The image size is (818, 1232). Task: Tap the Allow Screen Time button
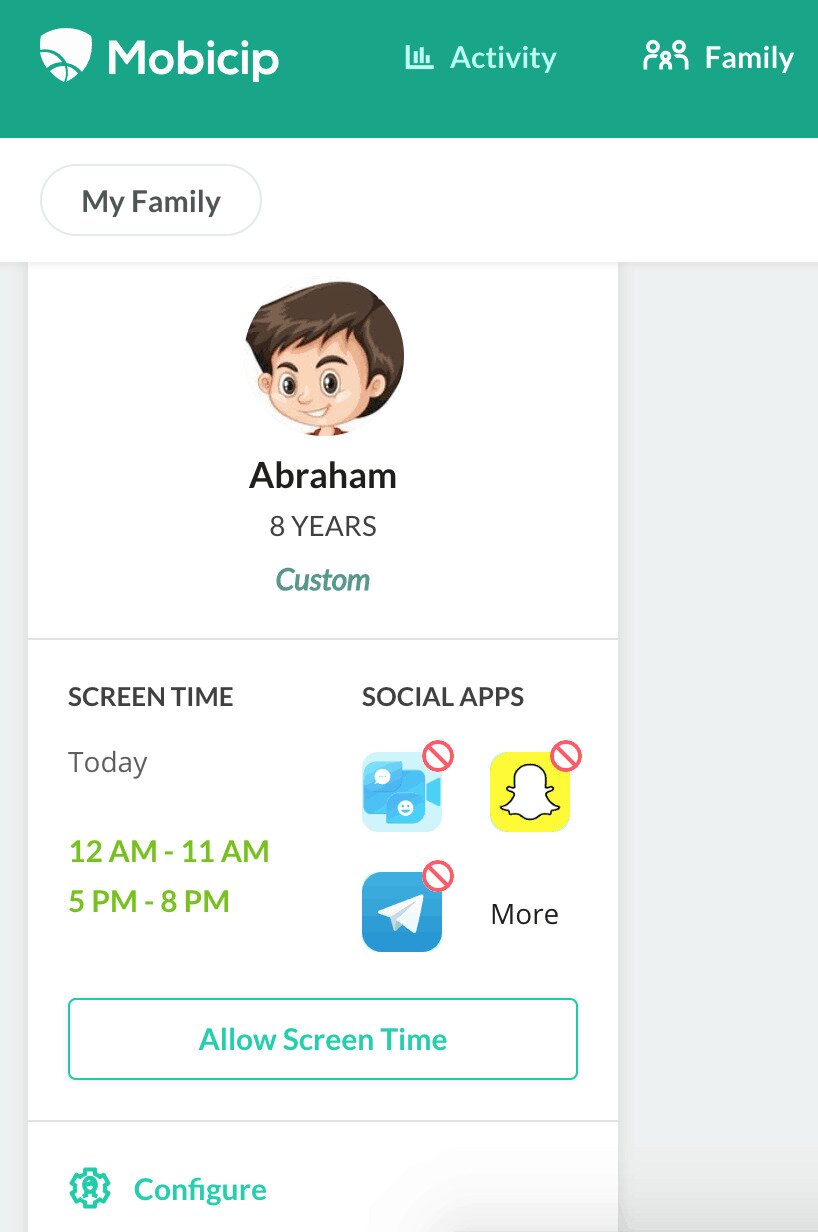(323, 1039)
